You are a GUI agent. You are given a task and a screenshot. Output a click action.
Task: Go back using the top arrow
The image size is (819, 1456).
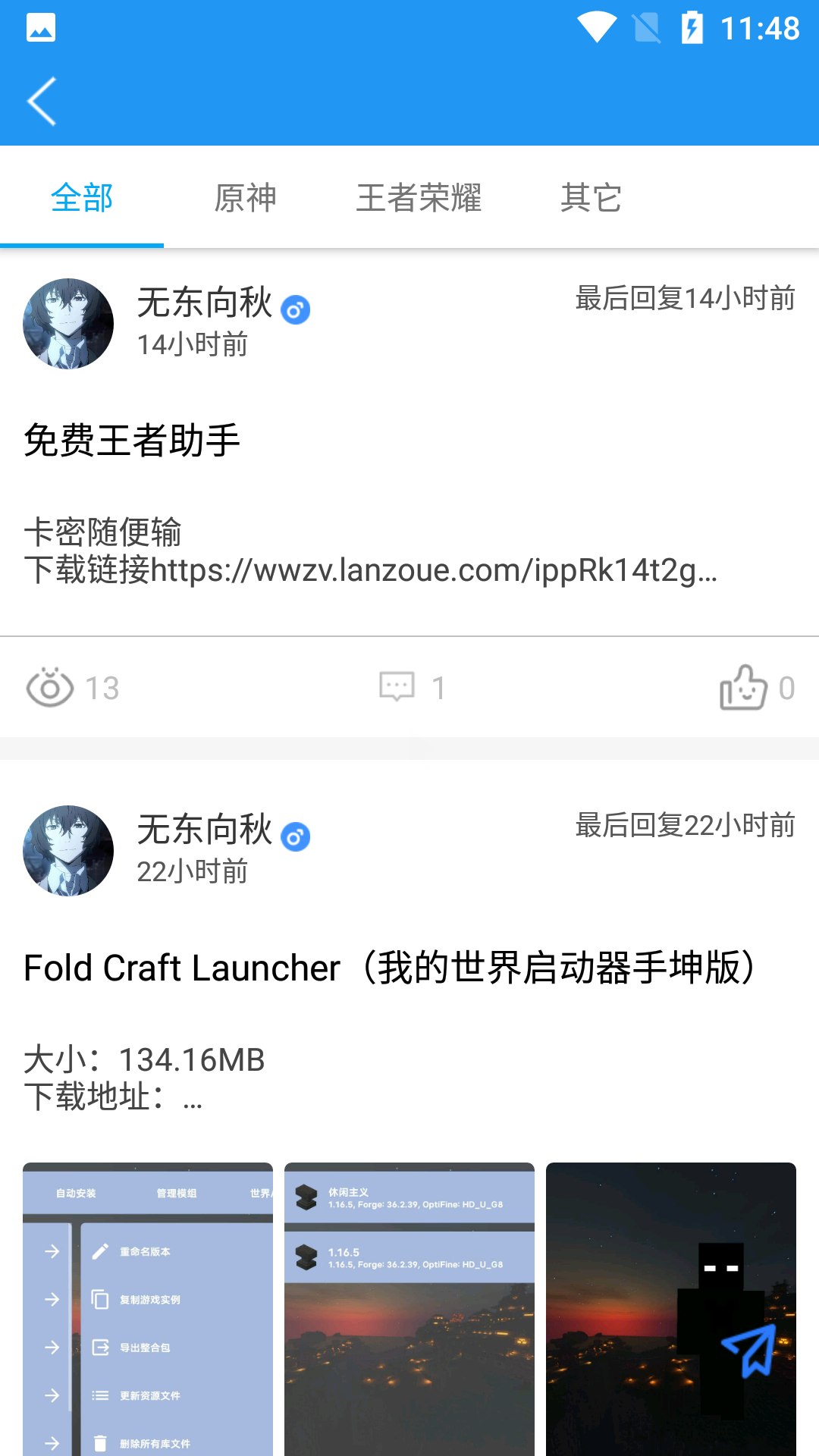[42, 101]
